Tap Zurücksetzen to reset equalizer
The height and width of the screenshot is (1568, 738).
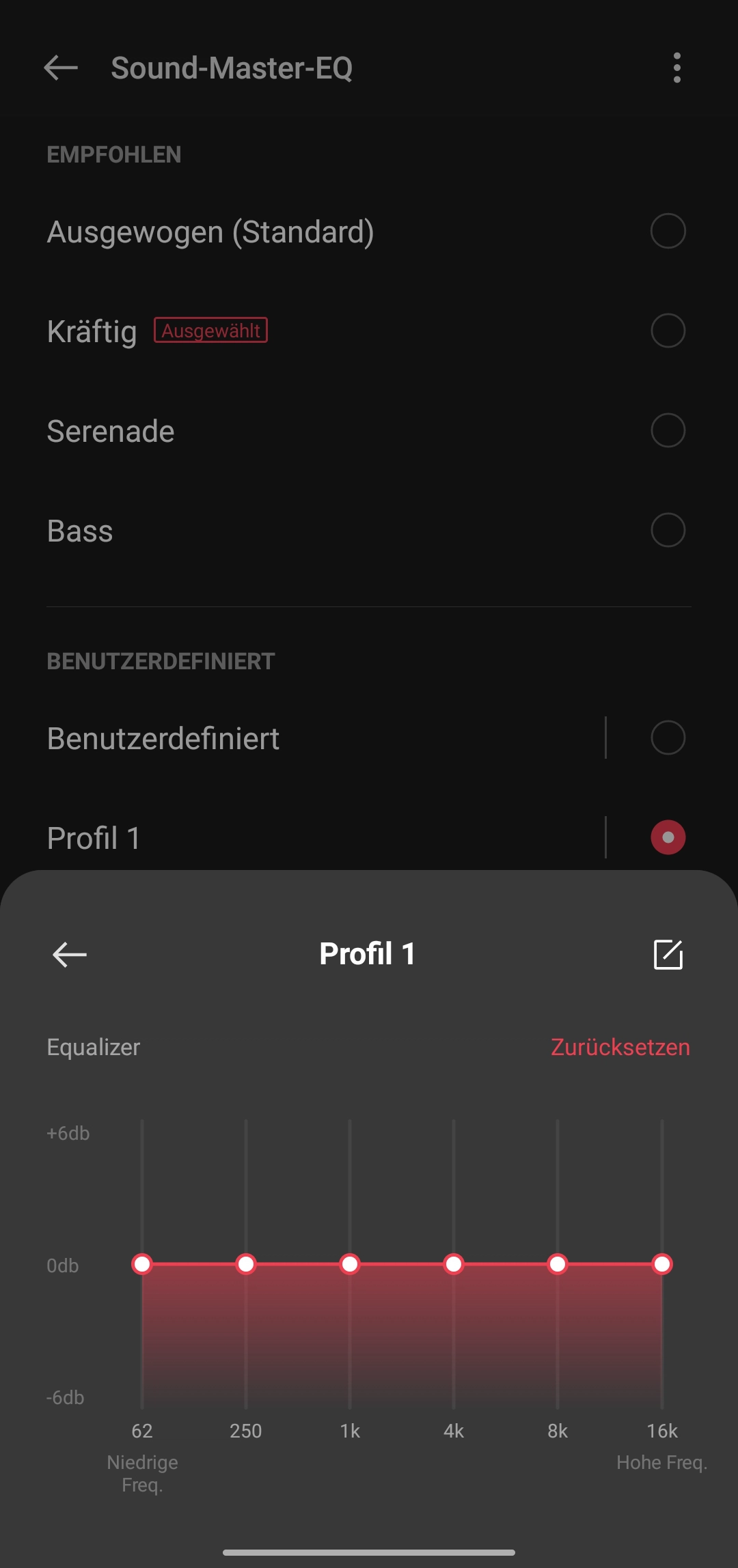click(x=620, y=1047)
